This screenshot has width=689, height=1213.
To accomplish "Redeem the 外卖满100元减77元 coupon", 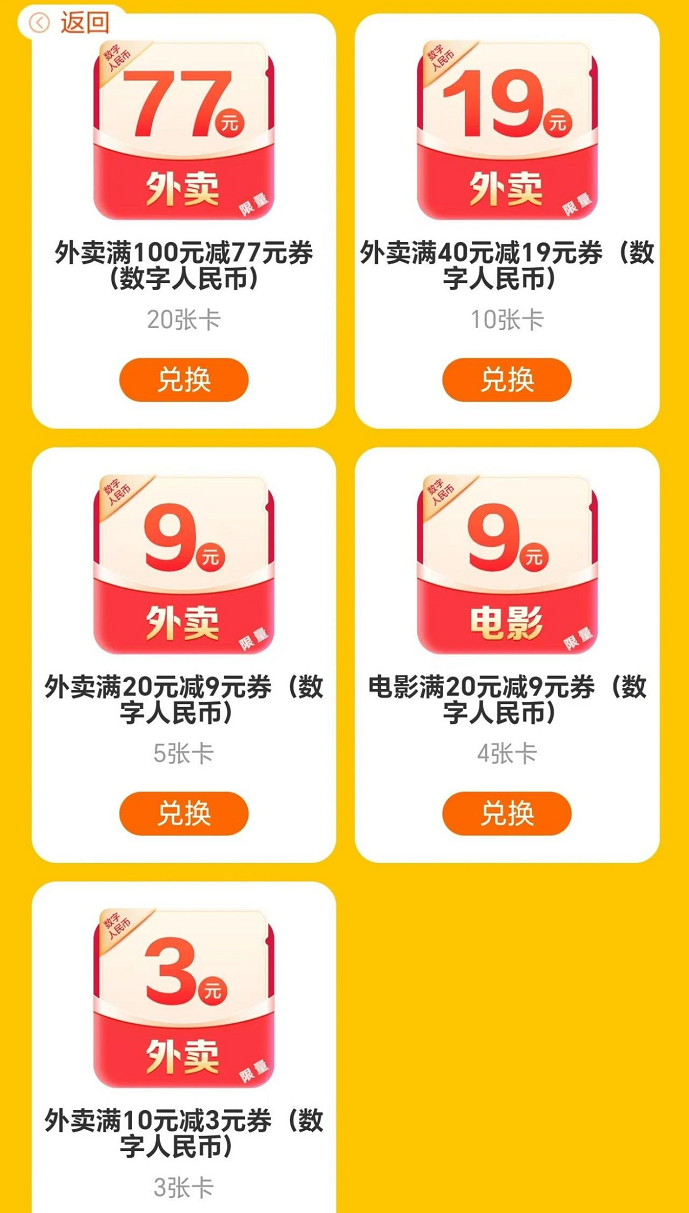I will point(184,380).
